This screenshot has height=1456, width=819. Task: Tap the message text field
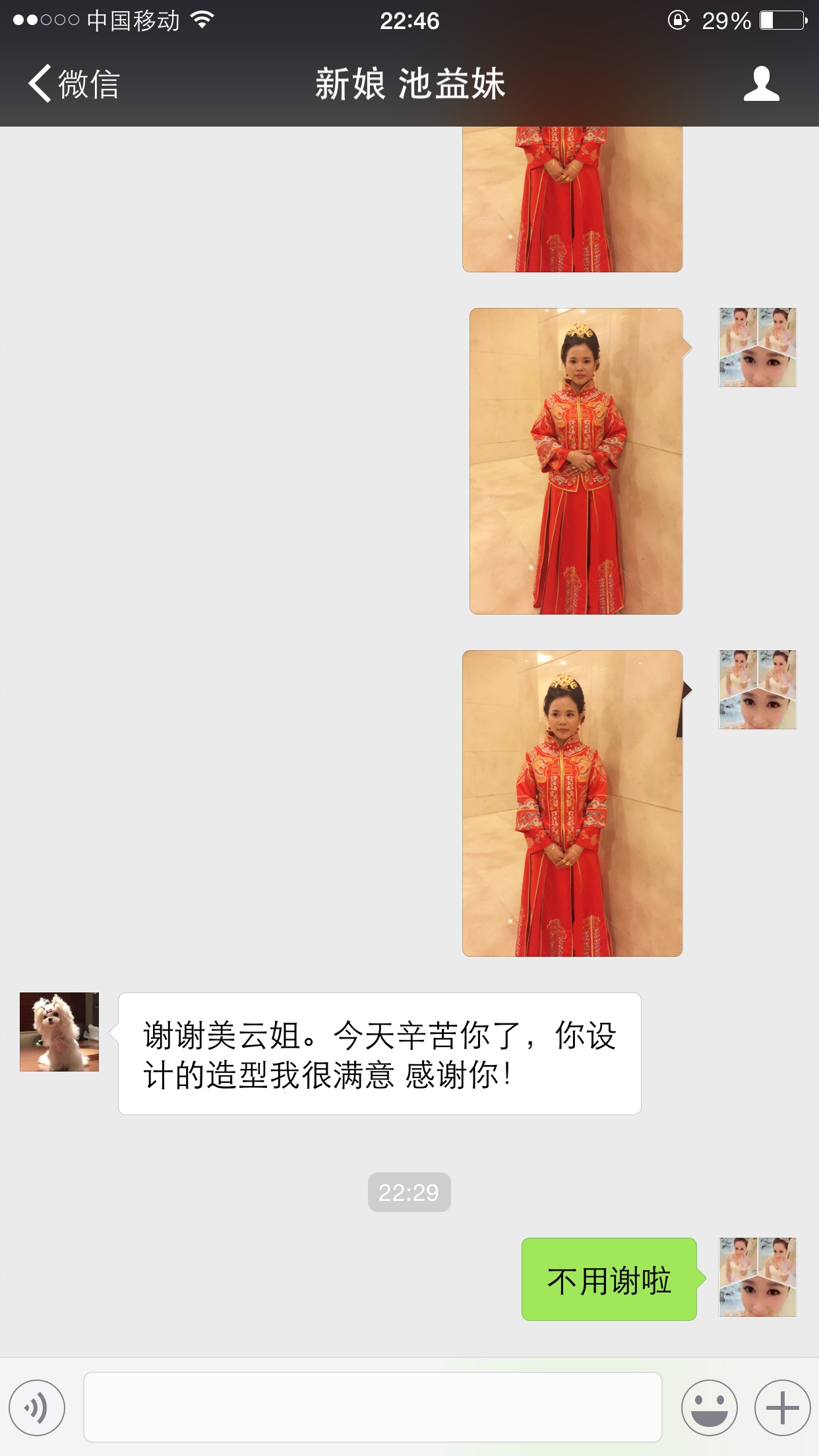click(x=373, y=1408)
